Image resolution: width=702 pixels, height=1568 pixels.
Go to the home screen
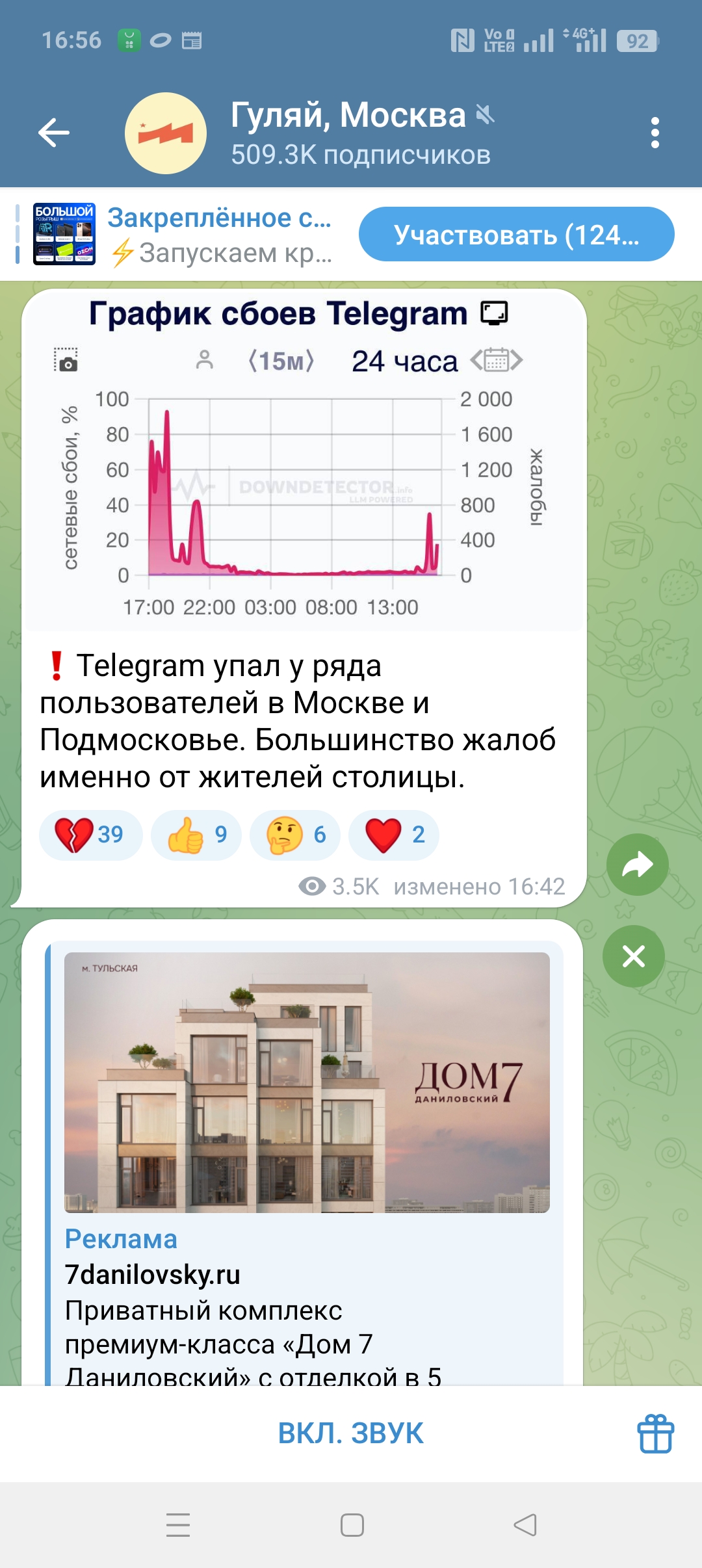(x=352, y=1524)
